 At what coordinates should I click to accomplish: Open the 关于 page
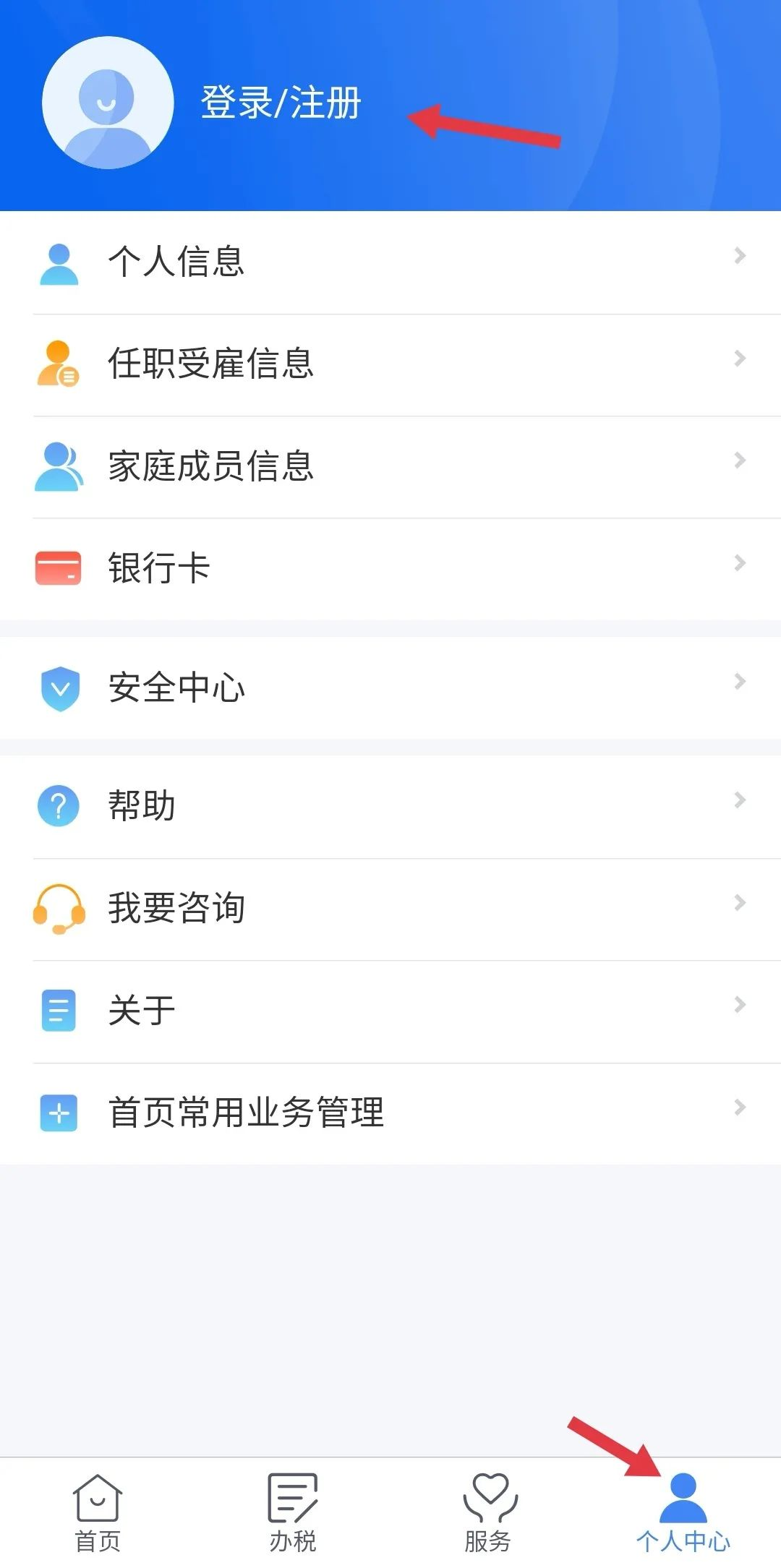pyautogui.click(x=390, y=1011)
